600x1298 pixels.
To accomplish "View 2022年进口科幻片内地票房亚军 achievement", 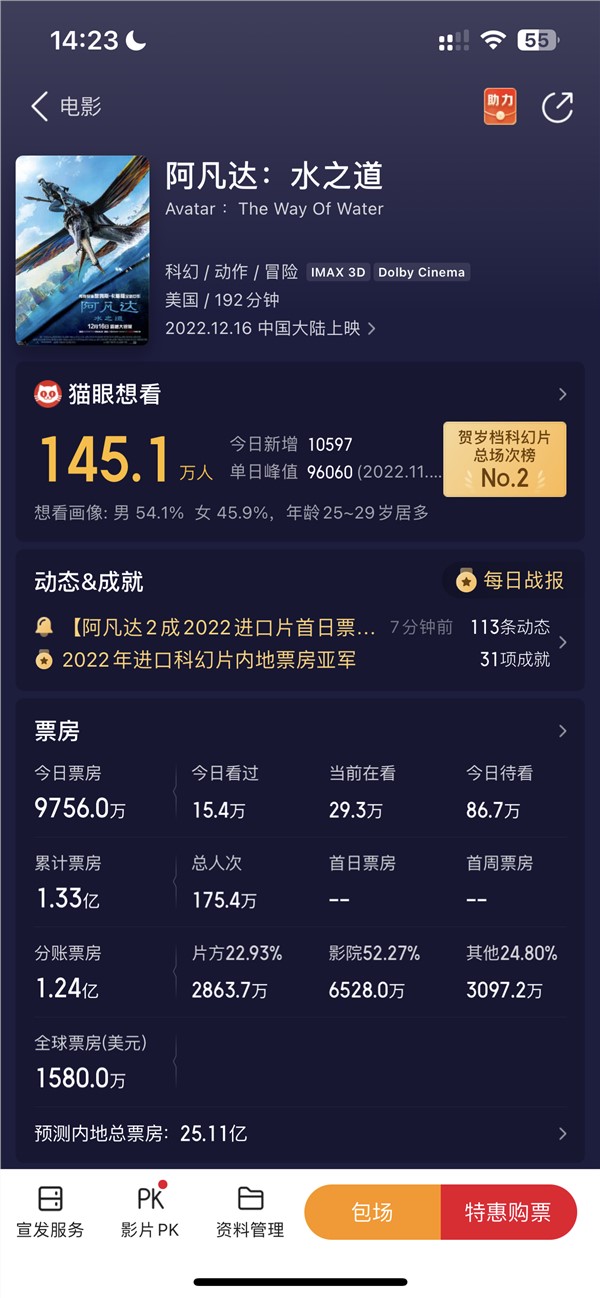I will coord(208,660).
